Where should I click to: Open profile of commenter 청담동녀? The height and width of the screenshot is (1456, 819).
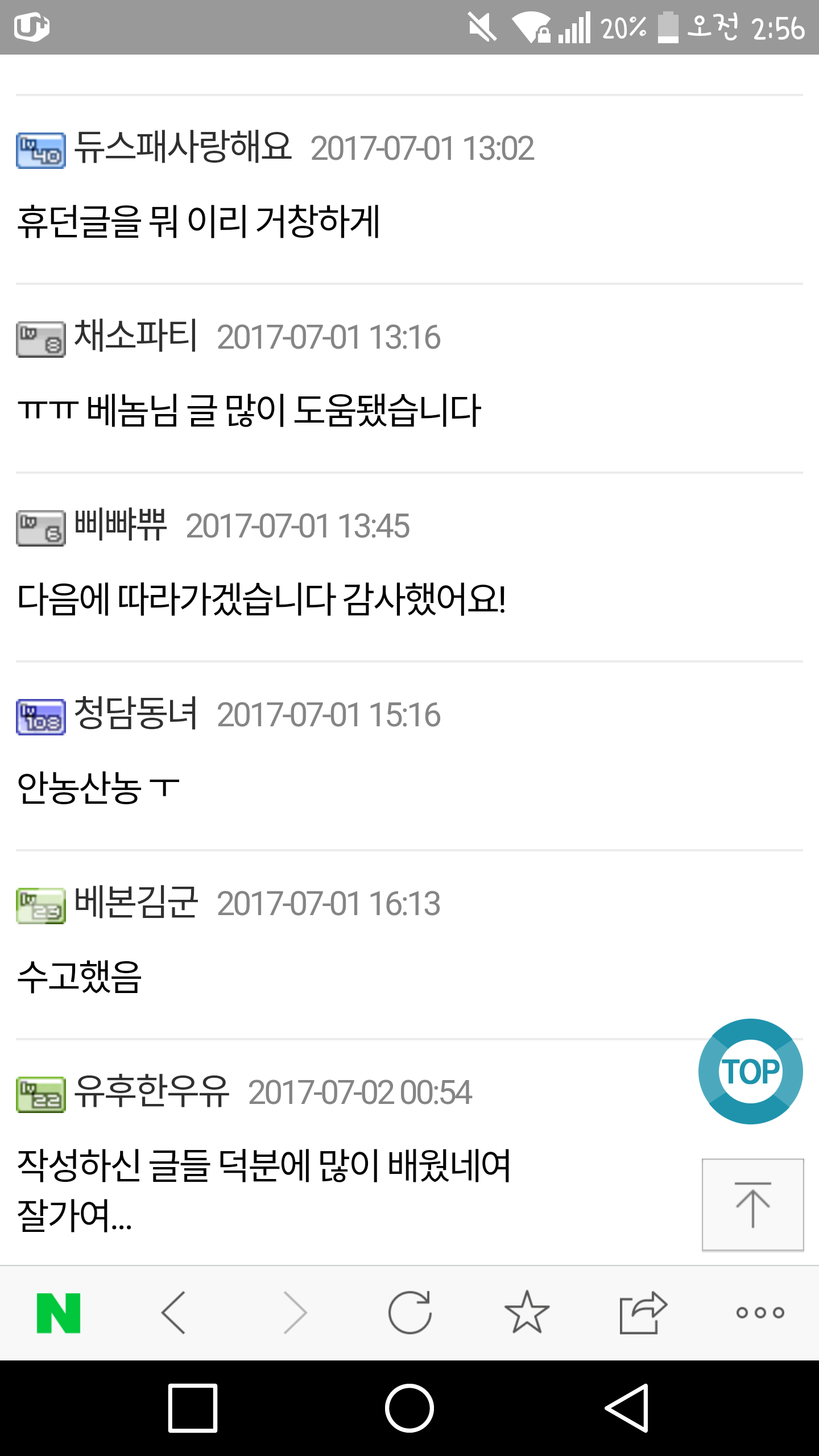point(136,714)
